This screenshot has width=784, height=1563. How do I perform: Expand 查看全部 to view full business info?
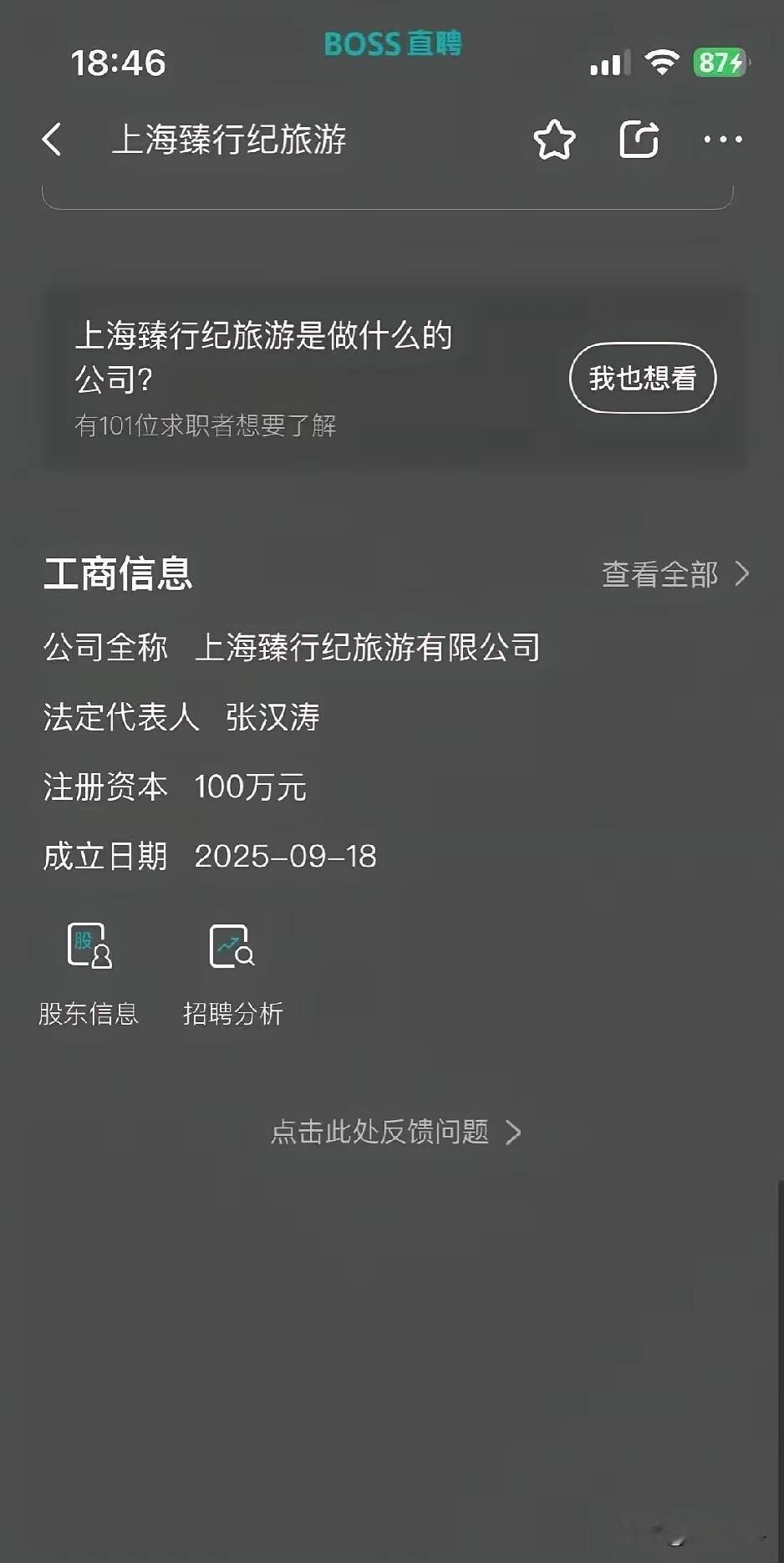click(659, 574)
